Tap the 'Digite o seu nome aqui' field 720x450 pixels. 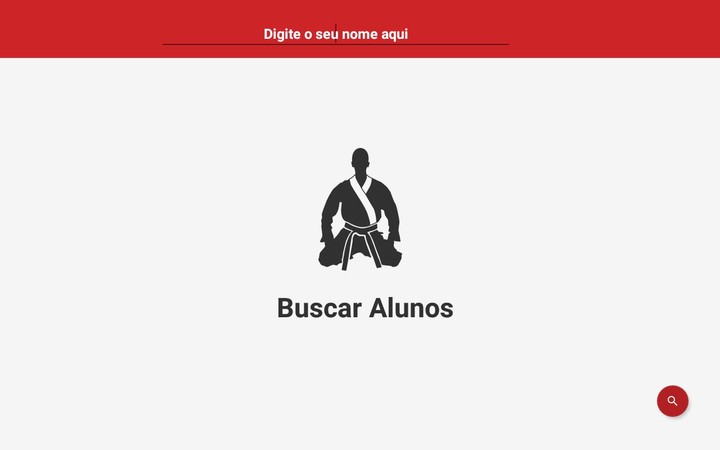(335, 33)
